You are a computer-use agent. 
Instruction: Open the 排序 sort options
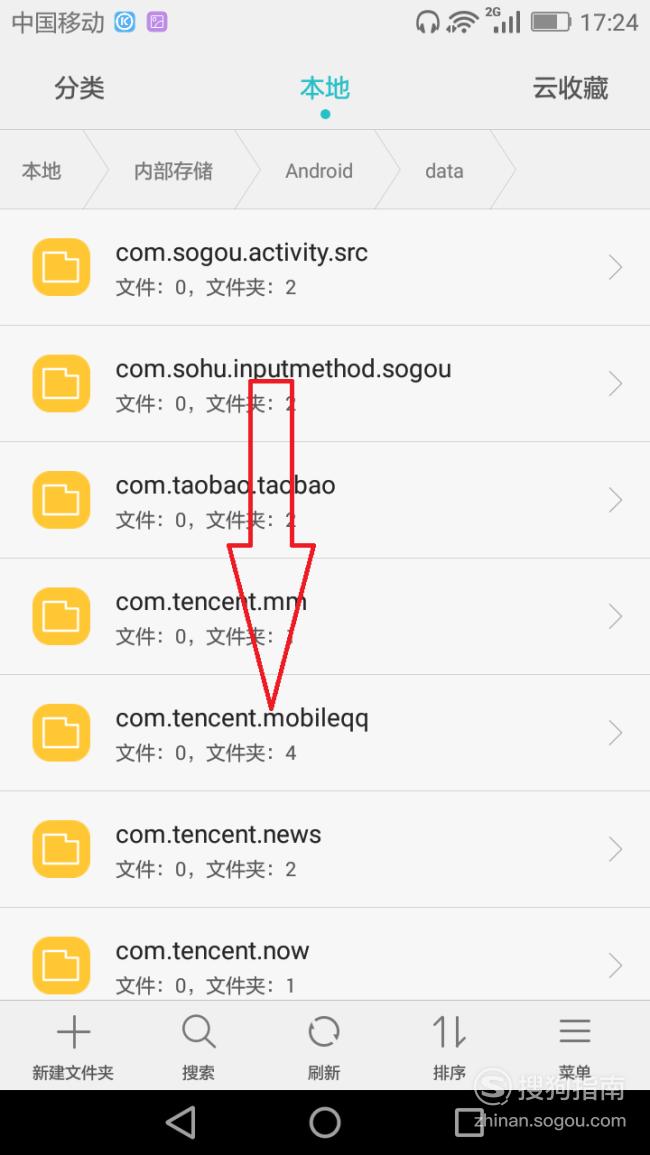449,1046
